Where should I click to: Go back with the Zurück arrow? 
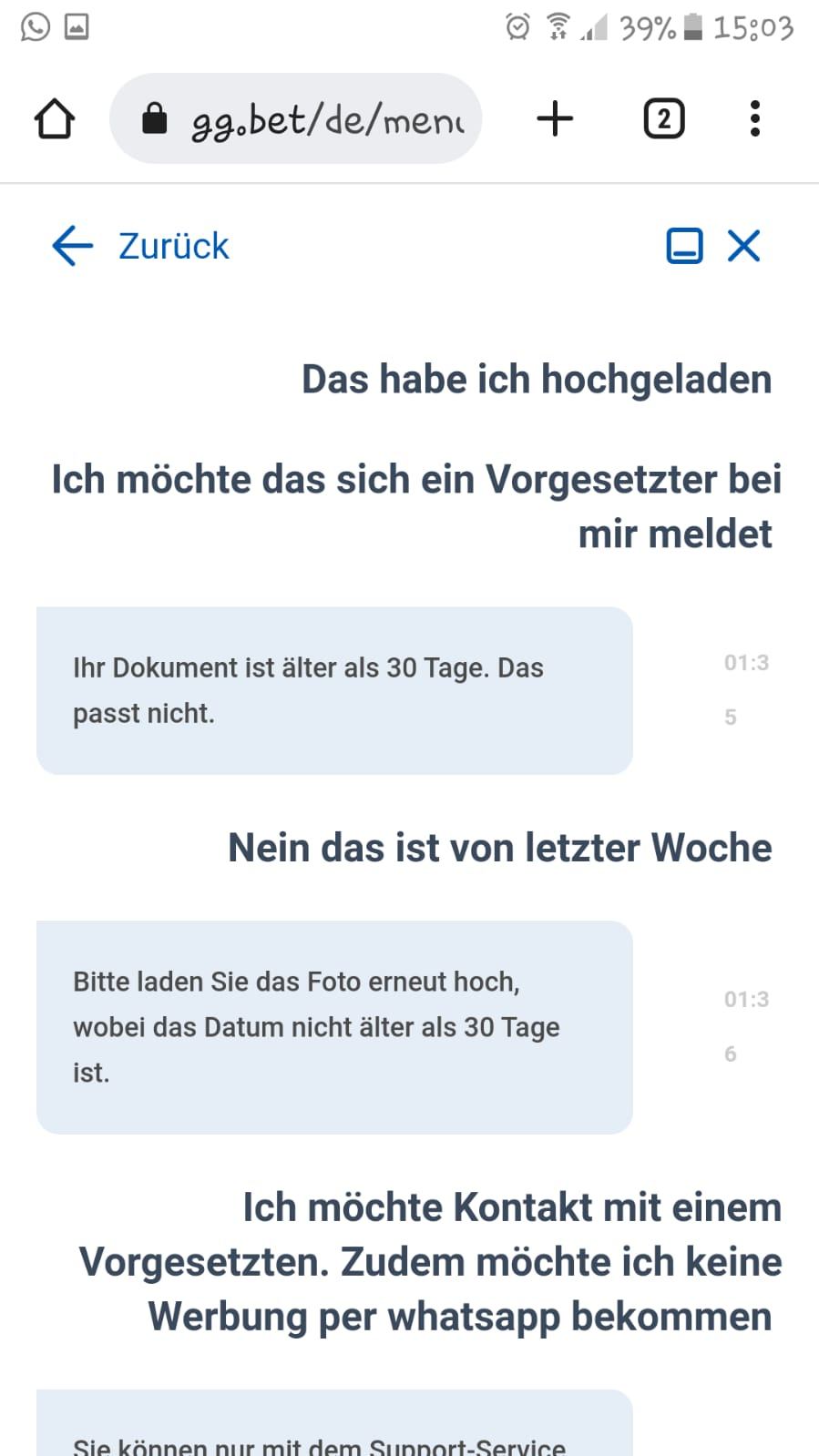point(73,246)
